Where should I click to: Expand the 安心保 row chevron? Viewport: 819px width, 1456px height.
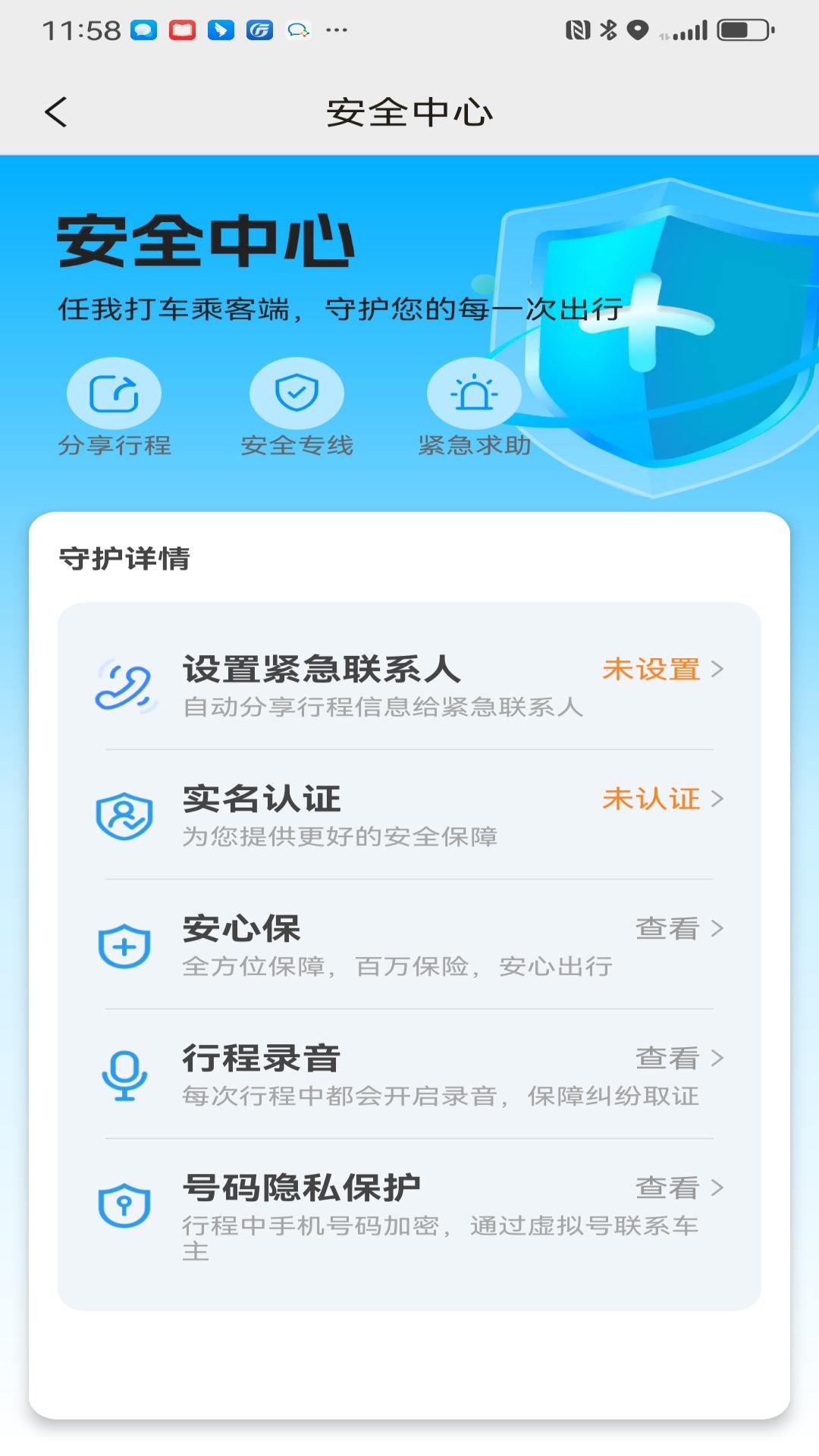click(x=719, y=929)
